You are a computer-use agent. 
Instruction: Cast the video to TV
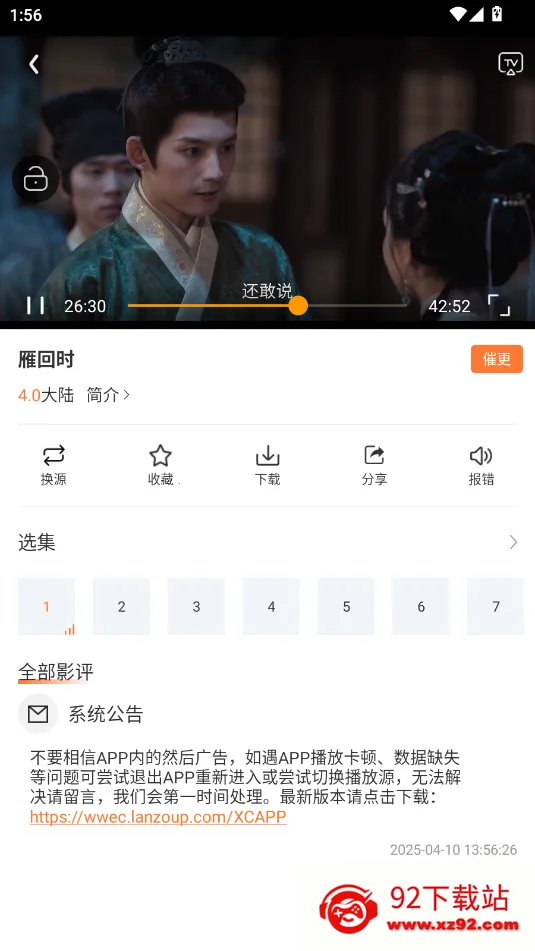pos(510,64)
